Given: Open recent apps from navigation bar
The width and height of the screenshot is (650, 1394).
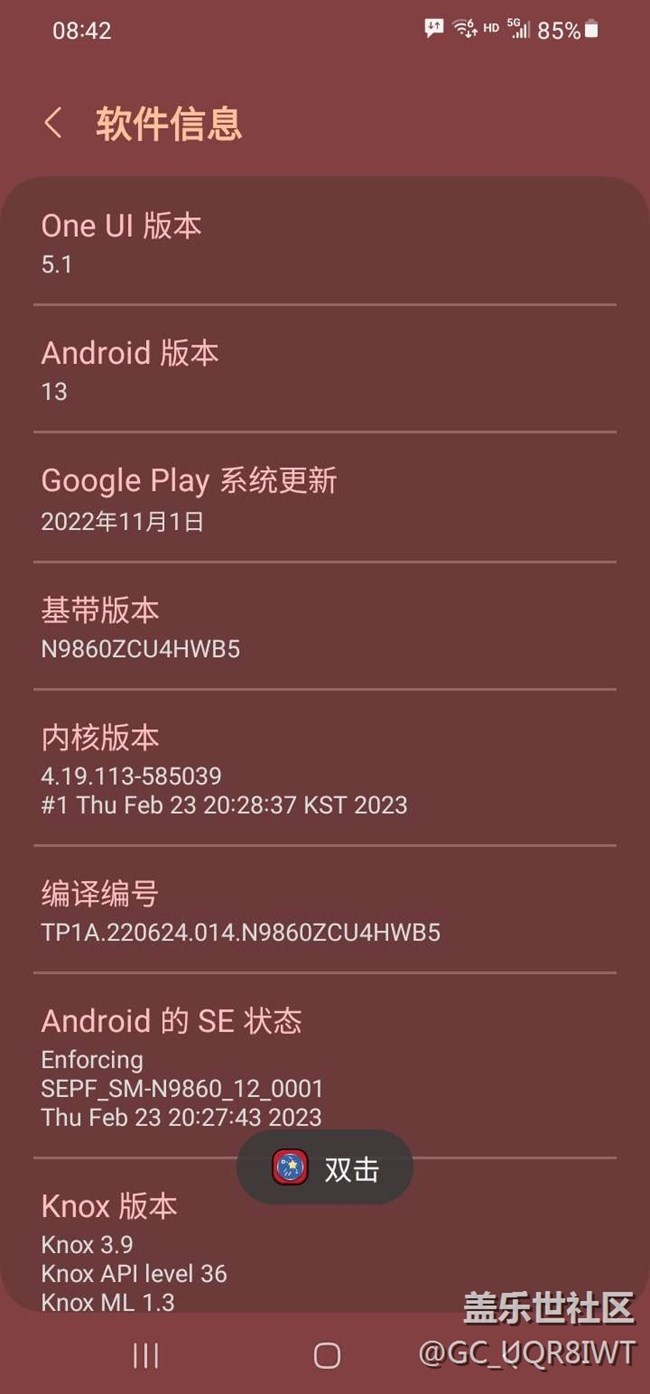Looking at the screenshot, I should click(x=146, y=1355).
